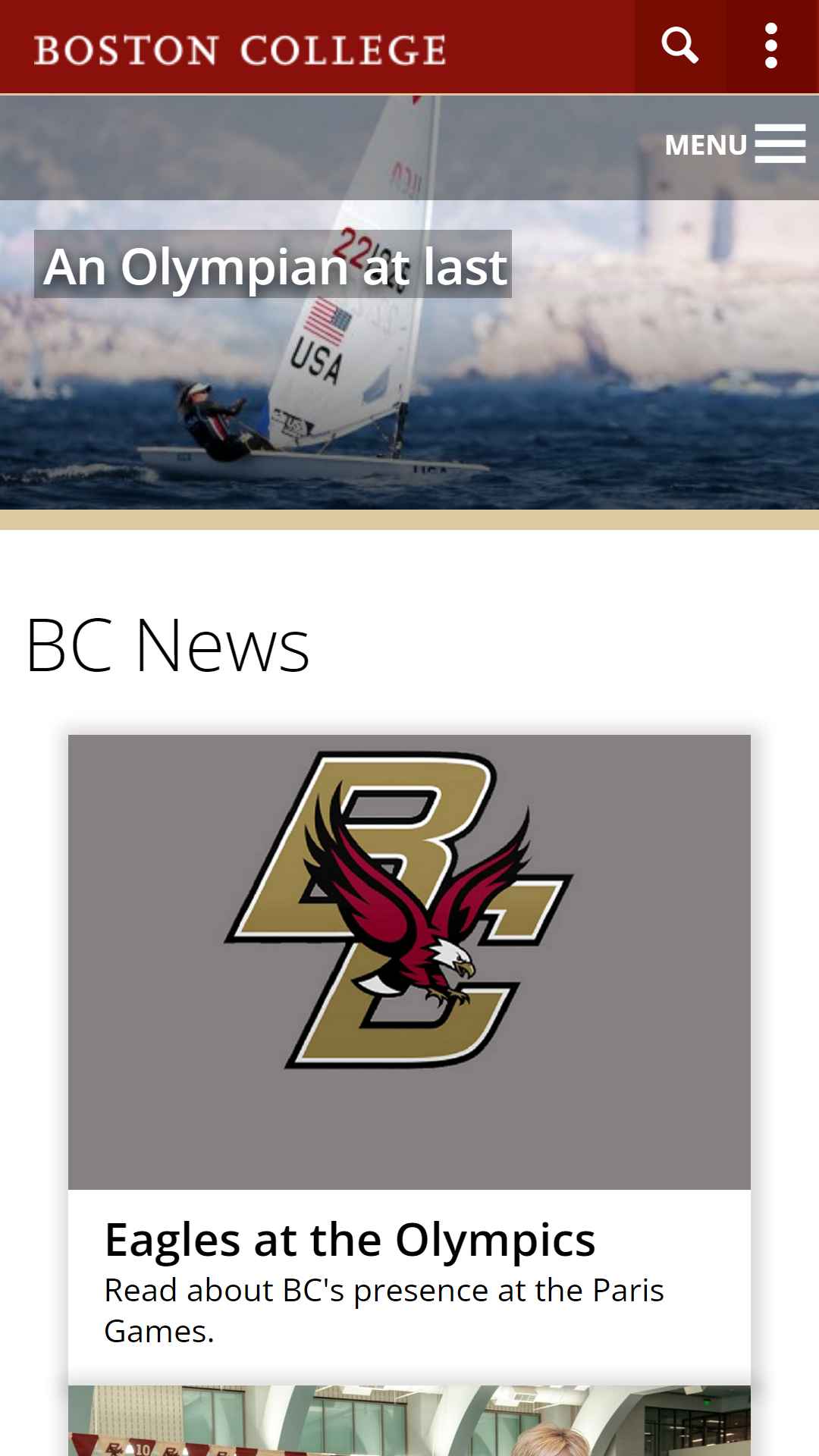Open the three-dot overflow menu
This screenshot has width=819, height=1456.
771,46
